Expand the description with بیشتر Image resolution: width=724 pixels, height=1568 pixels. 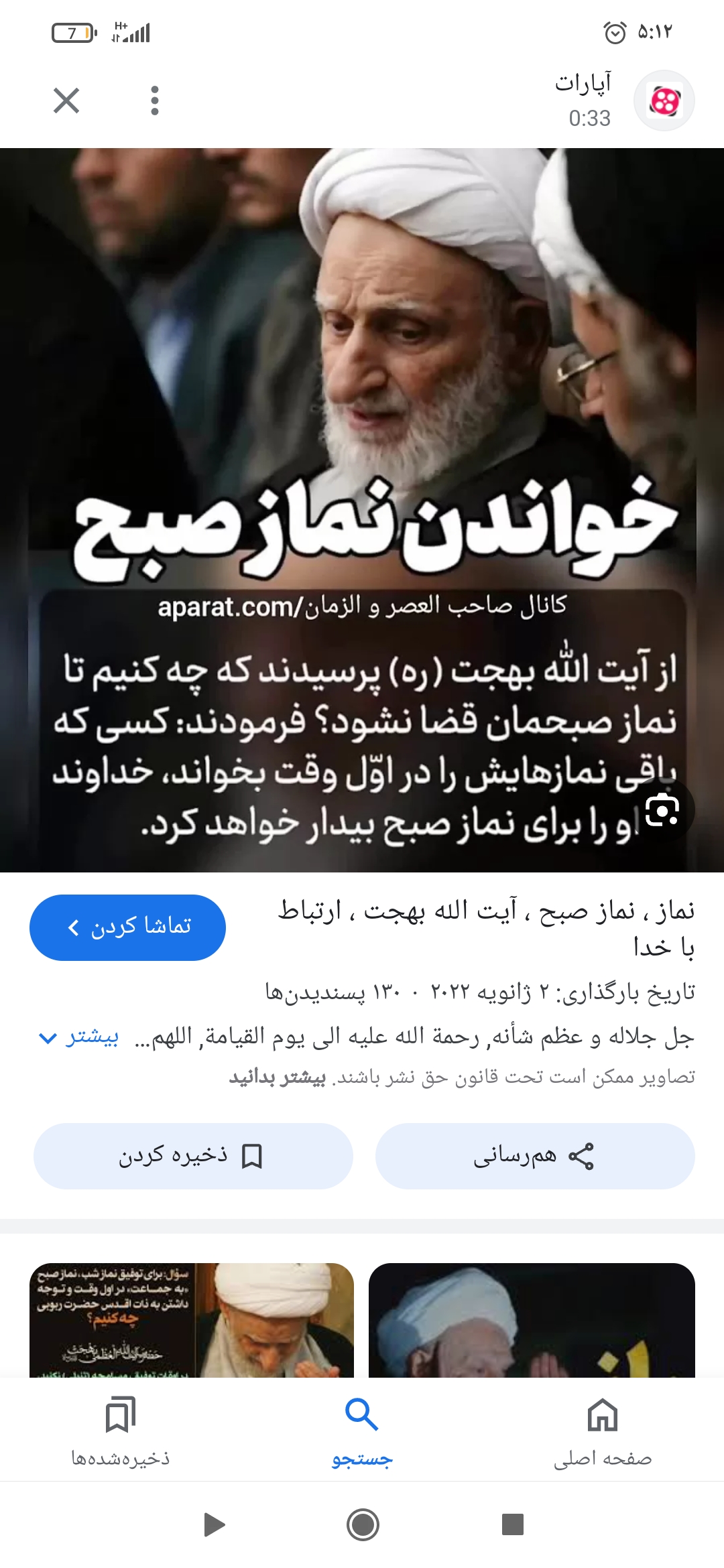pyautogui.click(x=79, y=1037)
